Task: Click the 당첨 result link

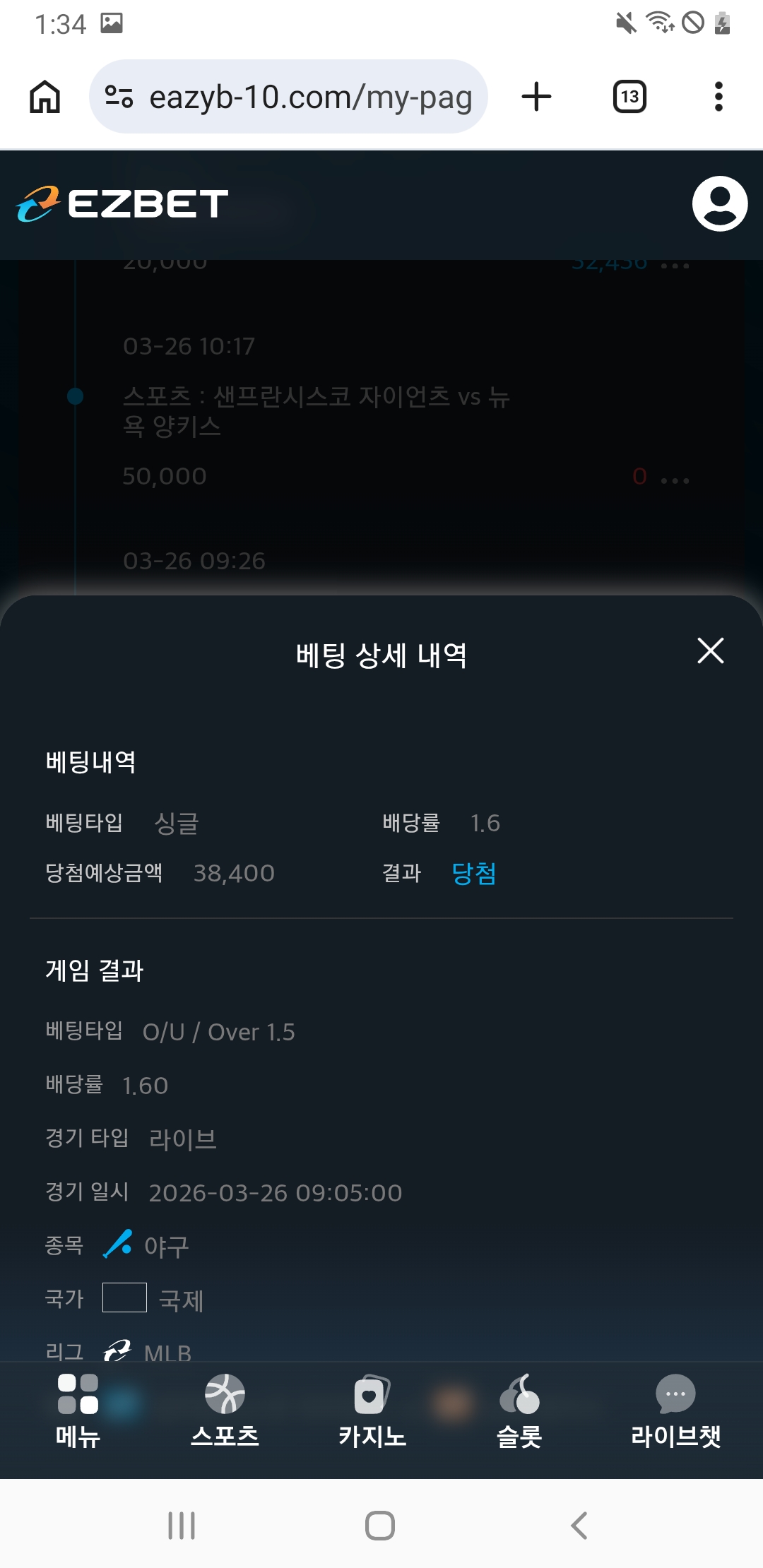Action: tap(473, 874)
